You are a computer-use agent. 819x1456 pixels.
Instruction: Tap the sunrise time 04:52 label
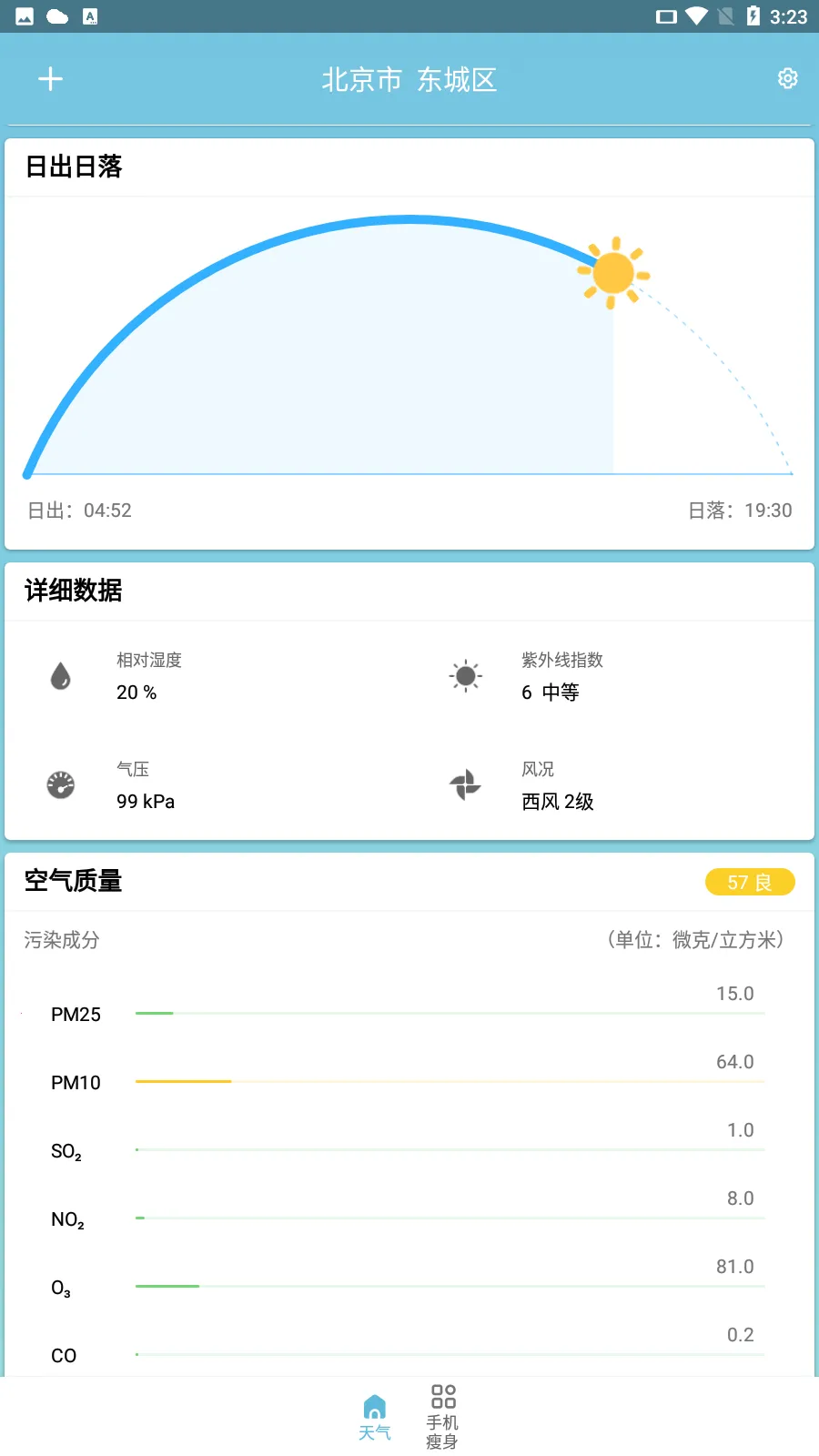click(80, 511)
